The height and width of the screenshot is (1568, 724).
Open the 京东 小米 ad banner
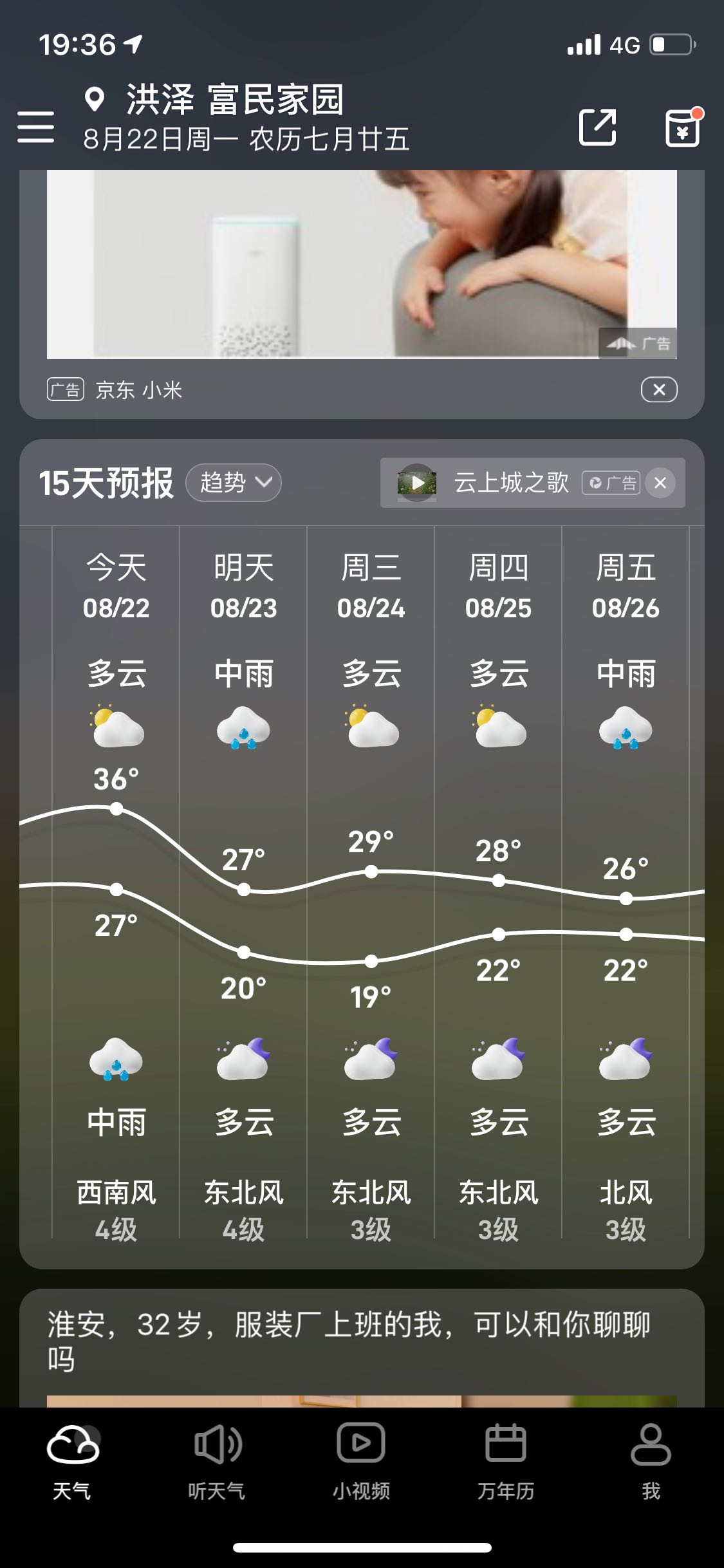(x=362, y=264)
